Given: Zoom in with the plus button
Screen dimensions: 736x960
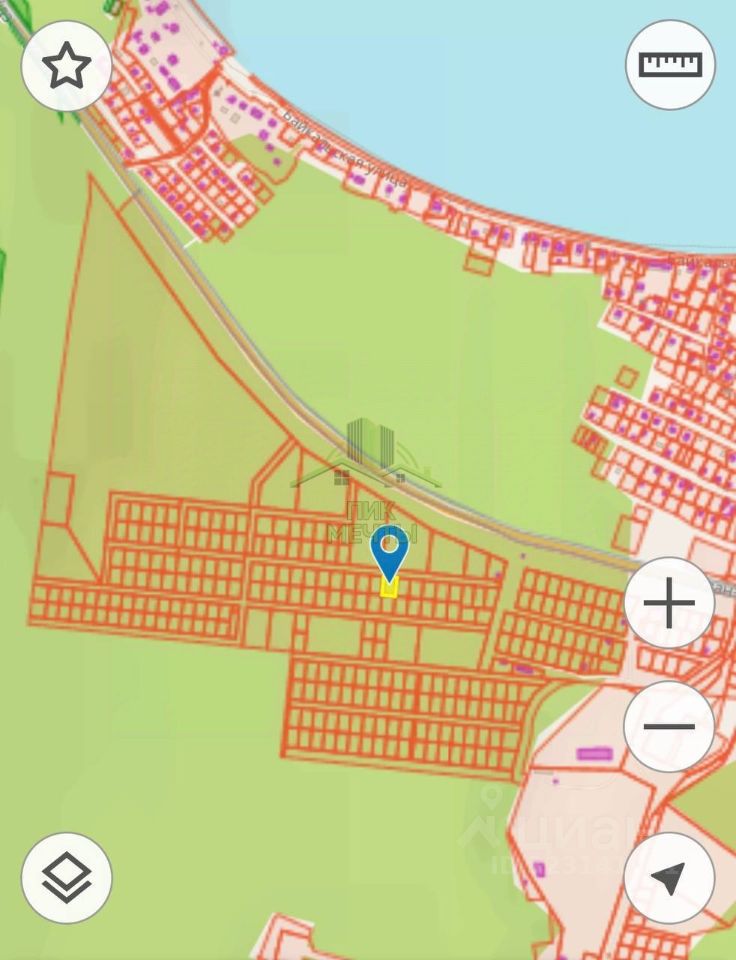Looking at the screenshot, I should pos(668,604).
